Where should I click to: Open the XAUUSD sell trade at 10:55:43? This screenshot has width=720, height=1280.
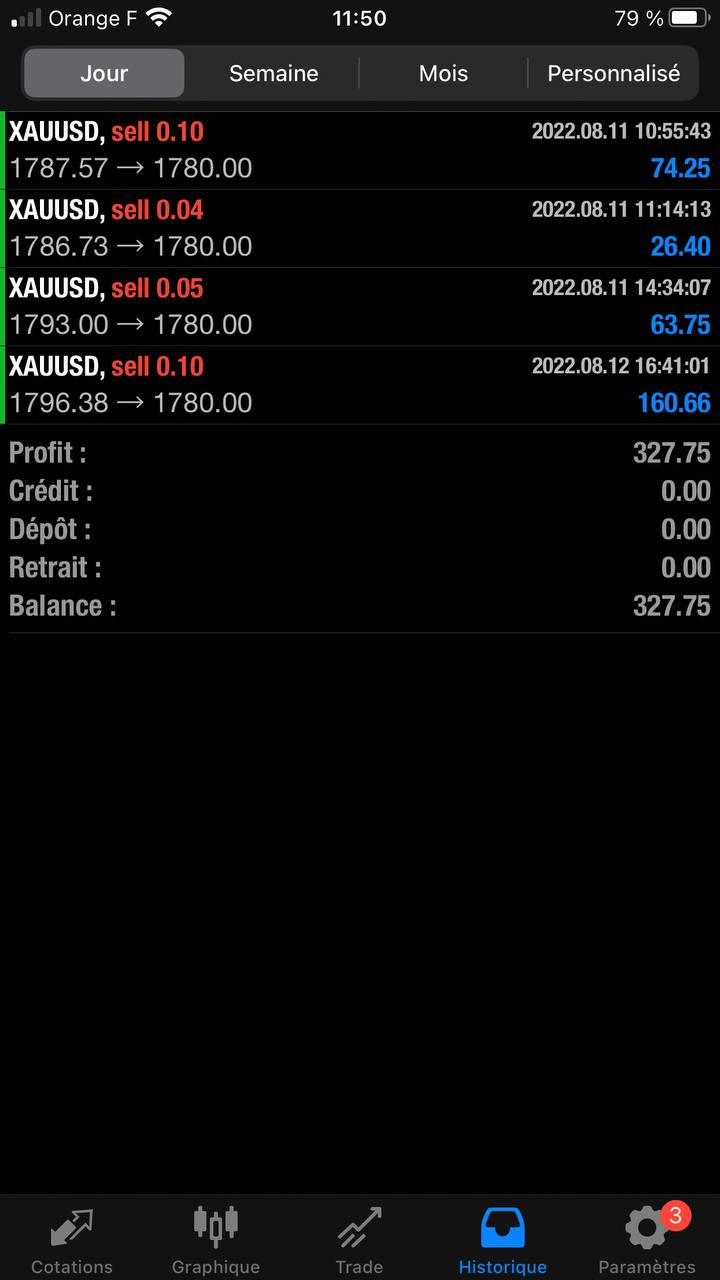pyautogui.click(x=360, y=150)
